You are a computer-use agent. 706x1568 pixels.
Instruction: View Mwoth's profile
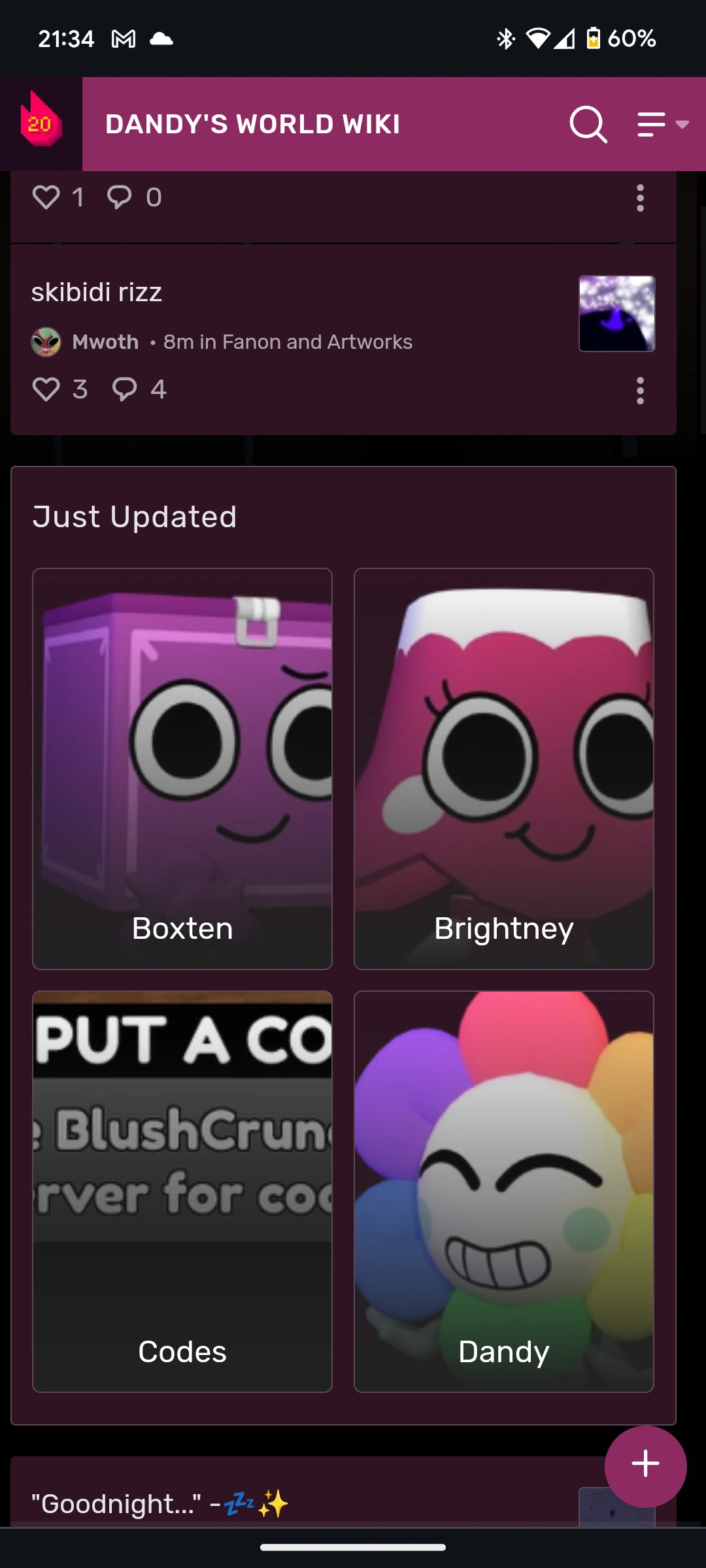(105, 342)
